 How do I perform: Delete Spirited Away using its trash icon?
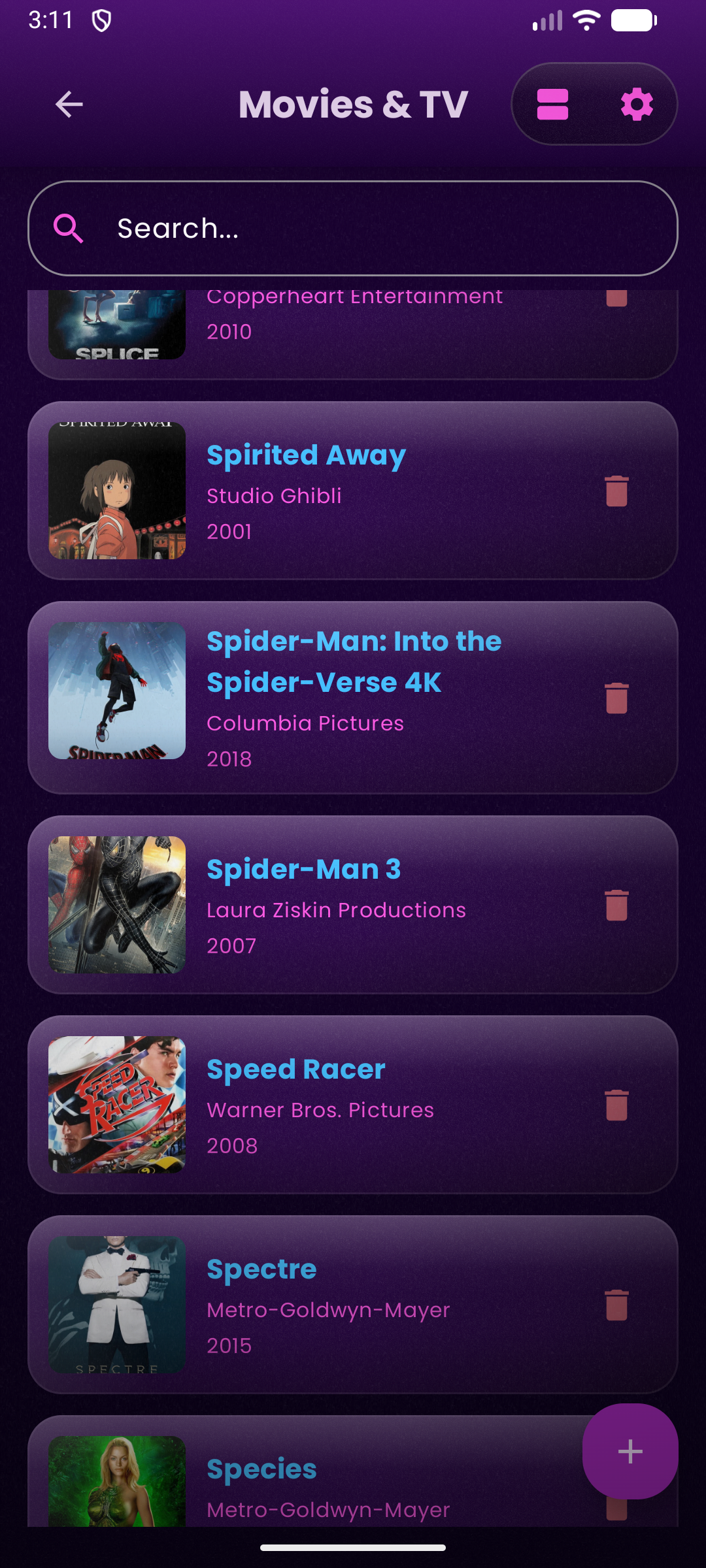(615, 490)
